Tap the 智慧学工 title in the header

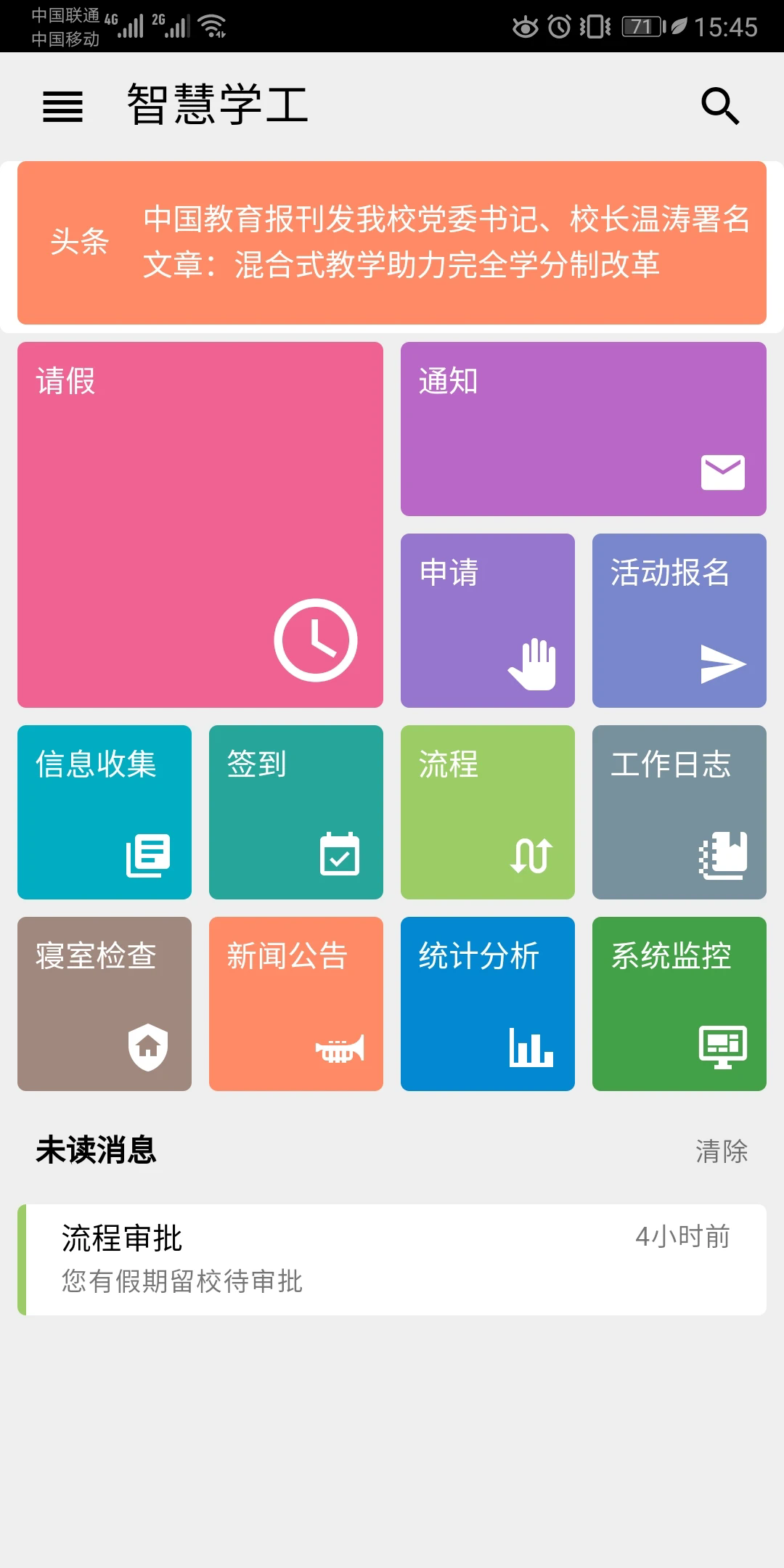214,104
